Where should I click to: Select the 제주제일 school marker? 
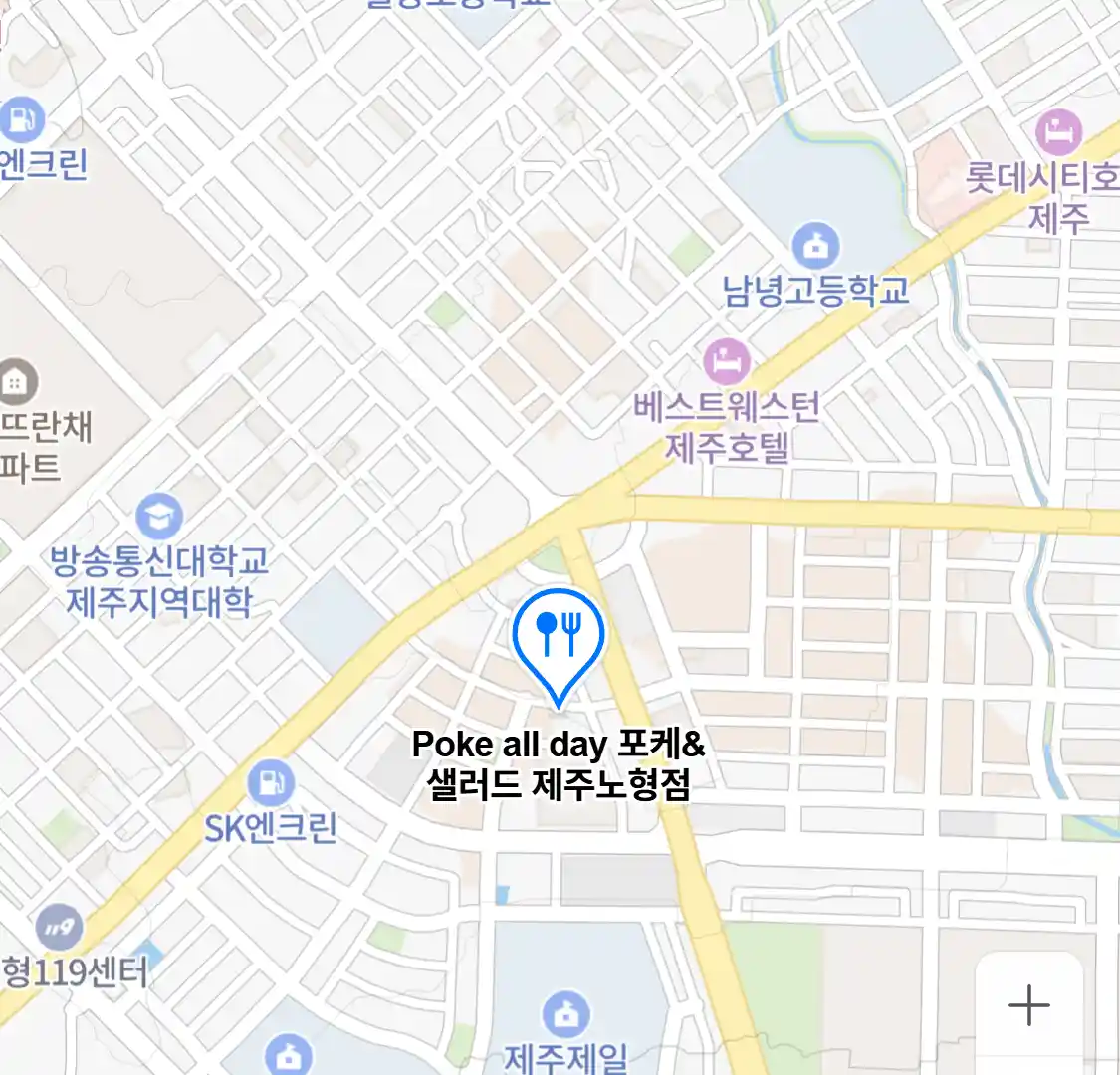point(565,1015)
